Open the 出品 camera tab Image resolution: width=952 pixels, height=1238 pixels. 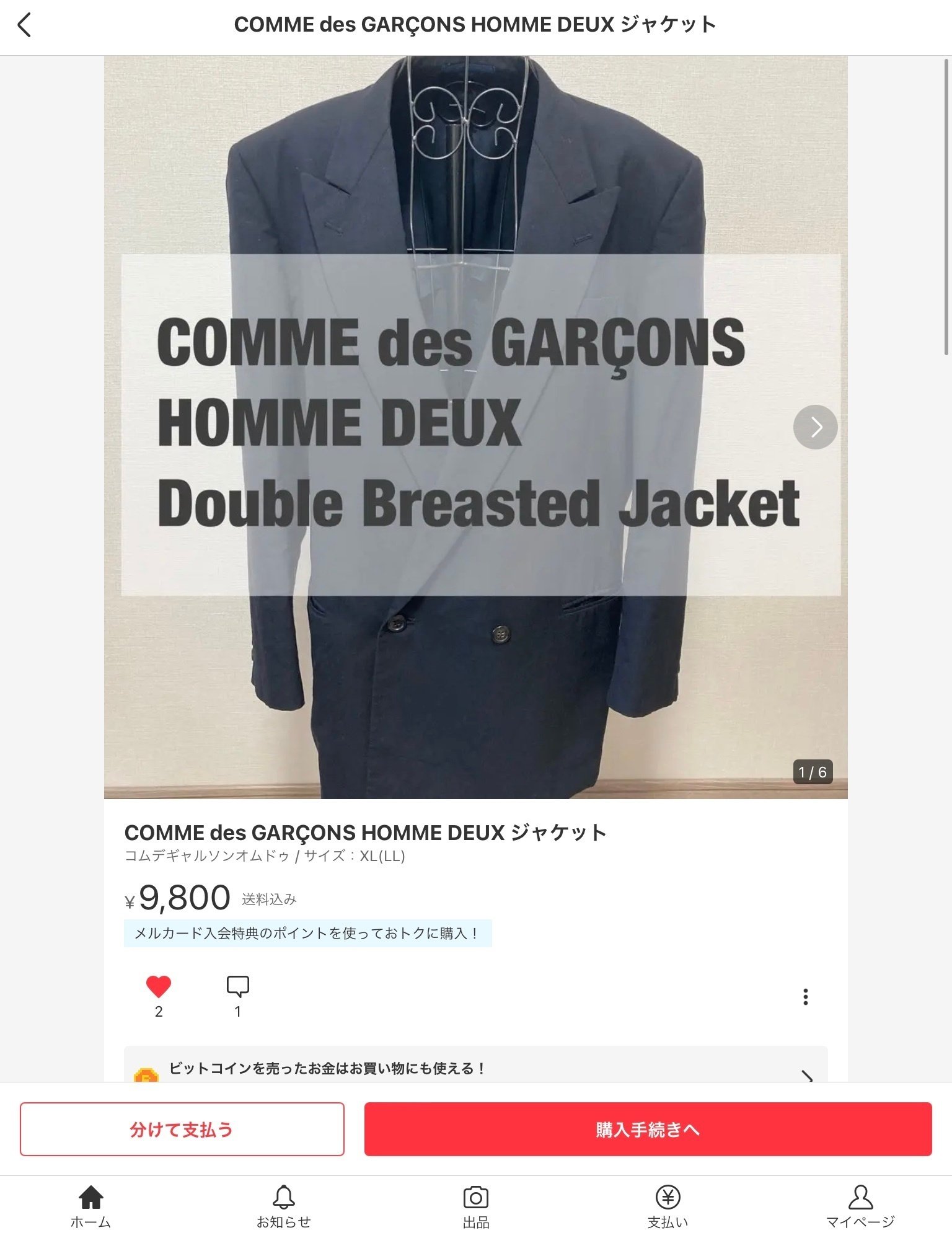[x=475, y=1206]
